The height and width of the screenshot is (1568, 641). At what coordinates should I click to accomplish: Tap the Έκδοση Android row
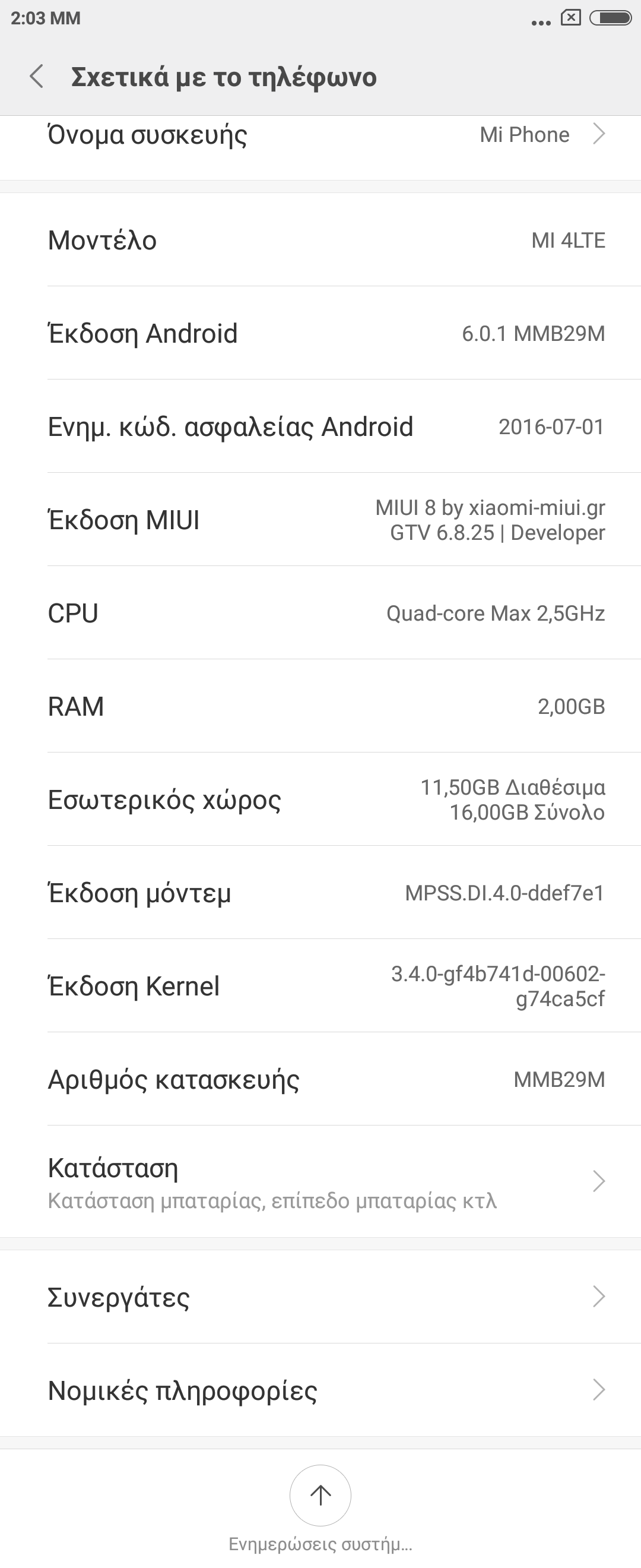point(320,334)
